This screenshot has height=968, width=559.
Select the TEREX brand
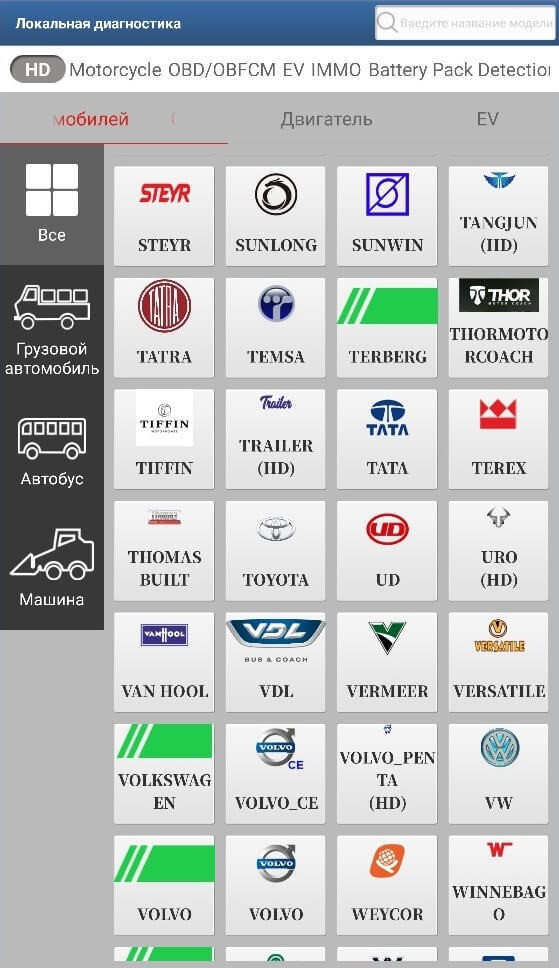498,439
